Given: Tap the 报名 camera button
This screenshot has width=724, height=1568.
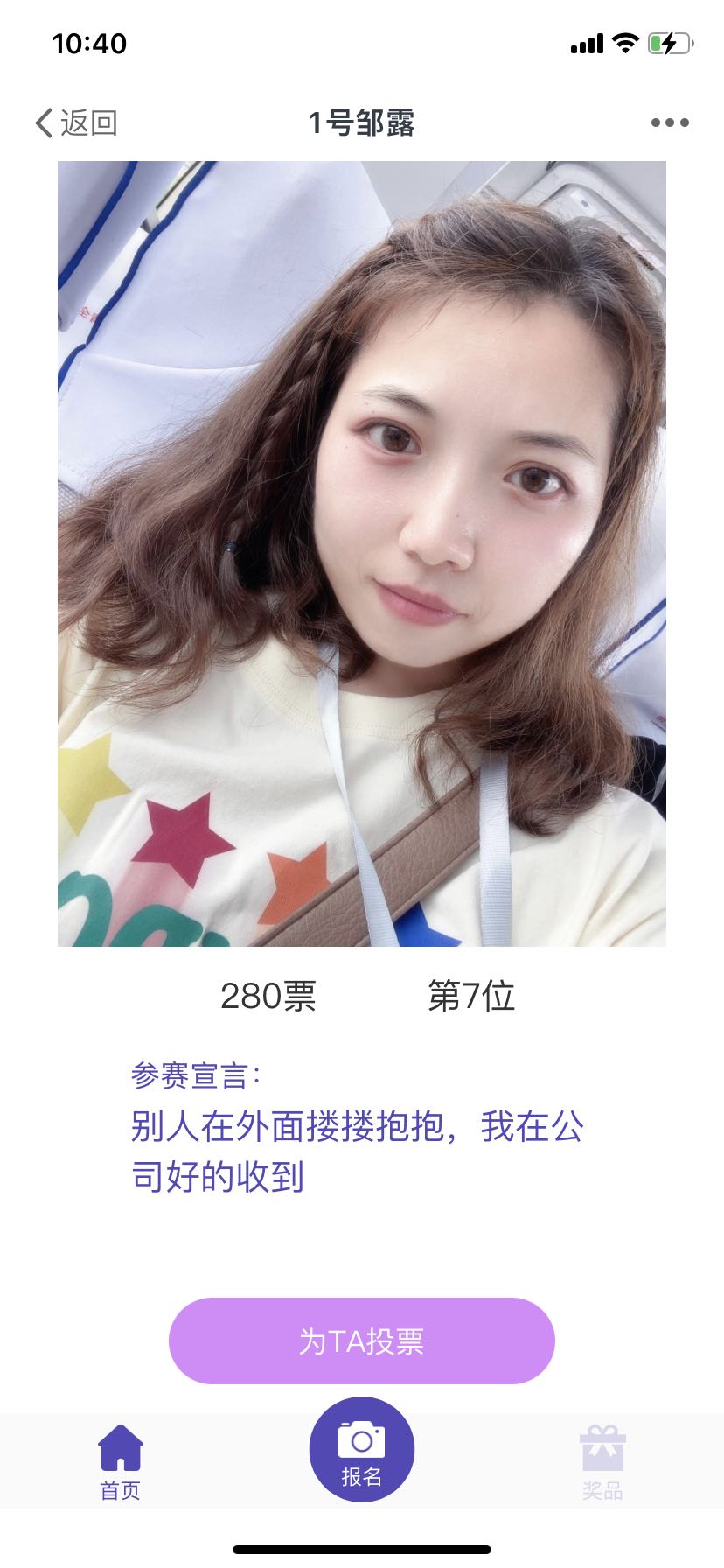Looking at the screenshot, I should pos(361,1450).
